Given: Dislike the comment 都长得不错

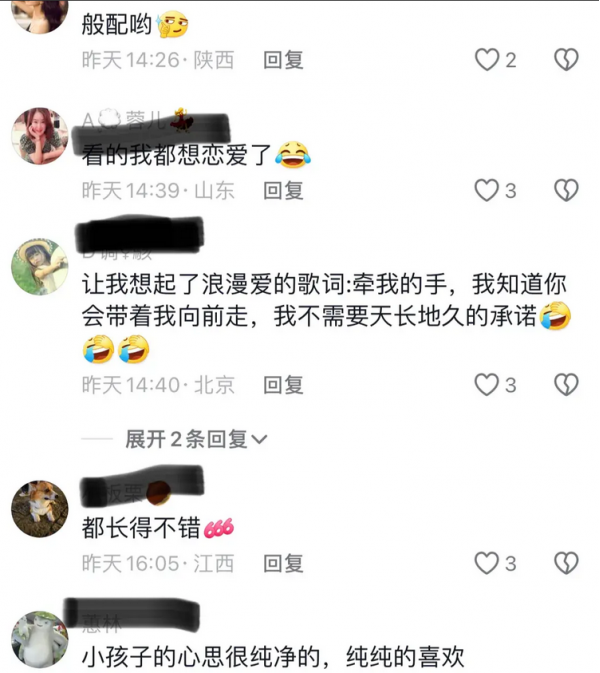Looking at the screenshot, I should (x=566, y=564).
